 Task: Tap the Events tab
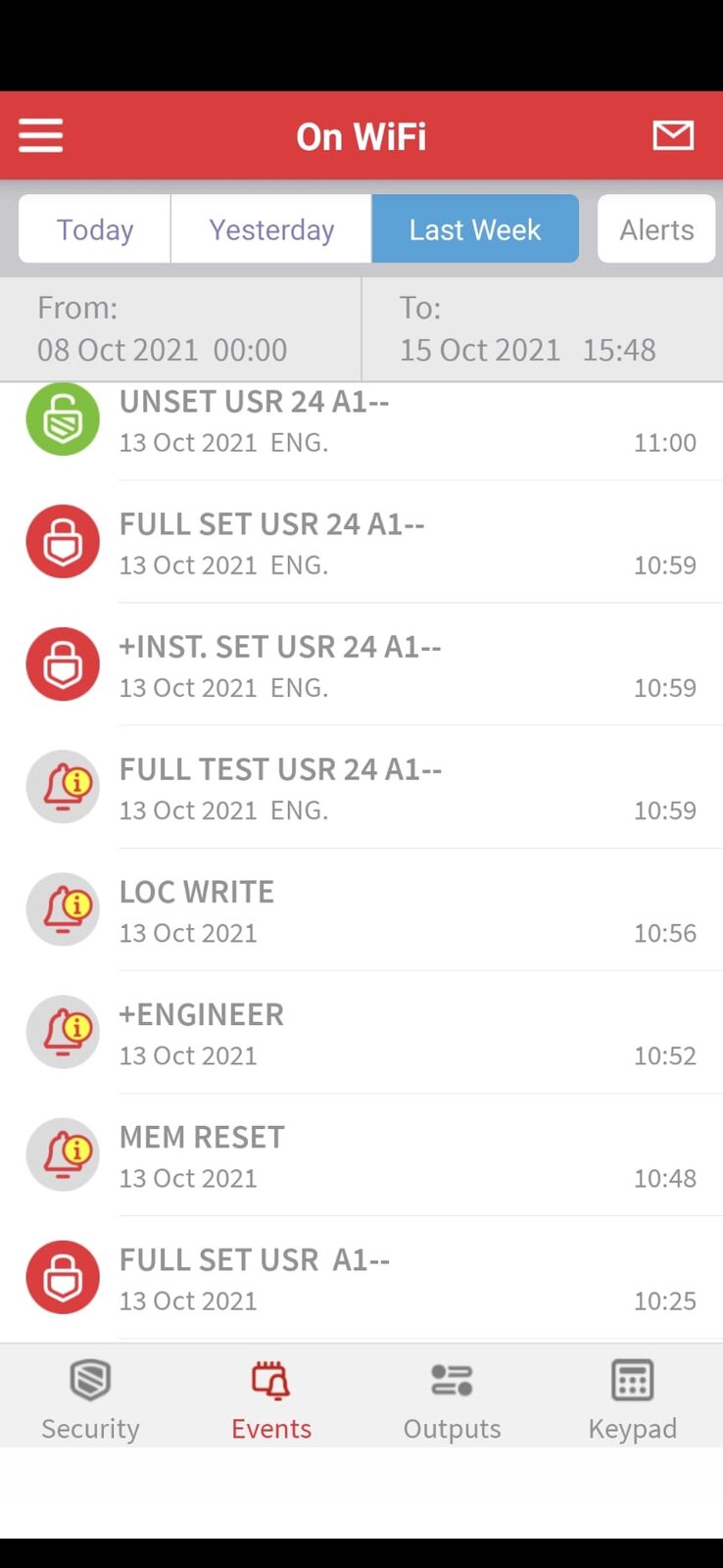coord(271,1399)
